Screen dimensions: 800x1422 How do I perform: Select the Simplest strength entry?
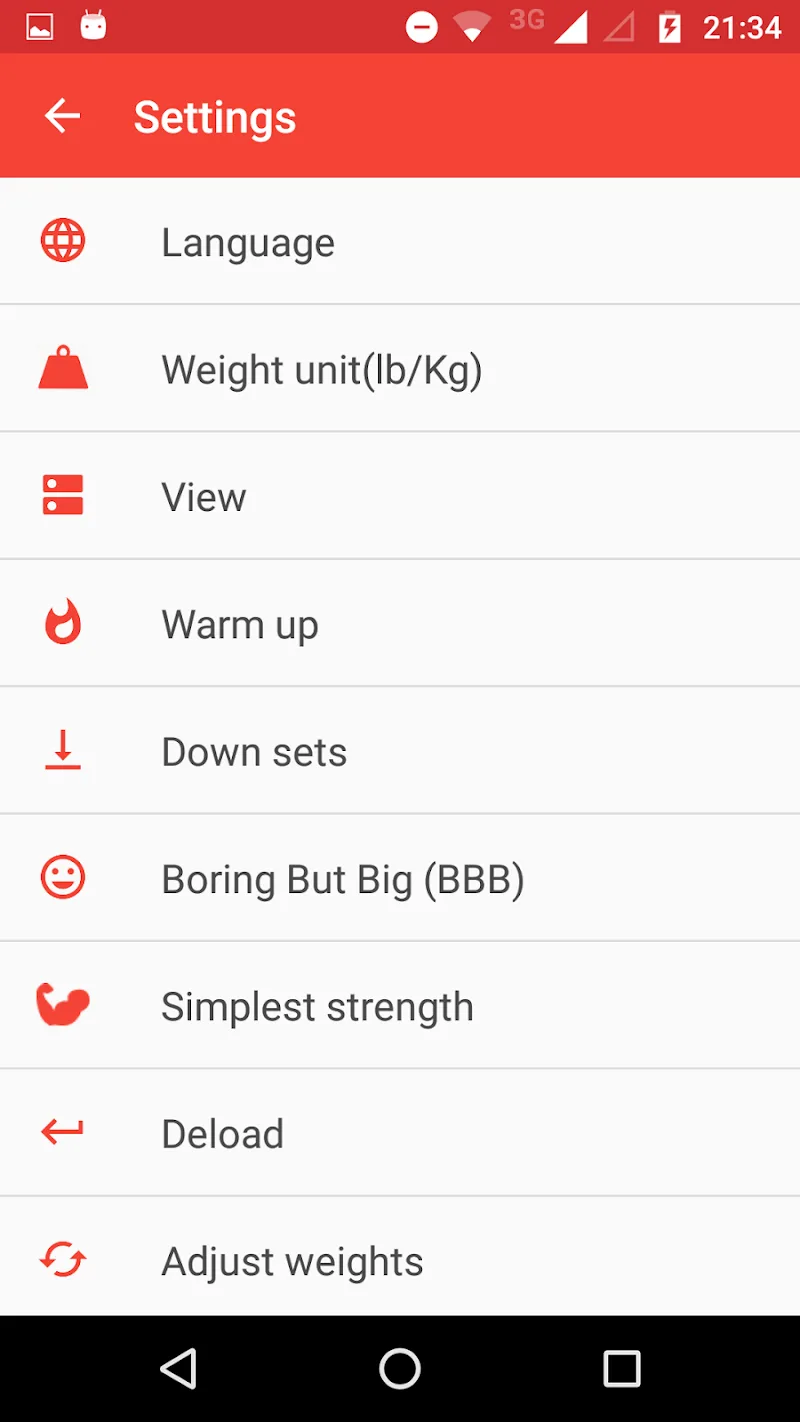(x=317, y=1004)
